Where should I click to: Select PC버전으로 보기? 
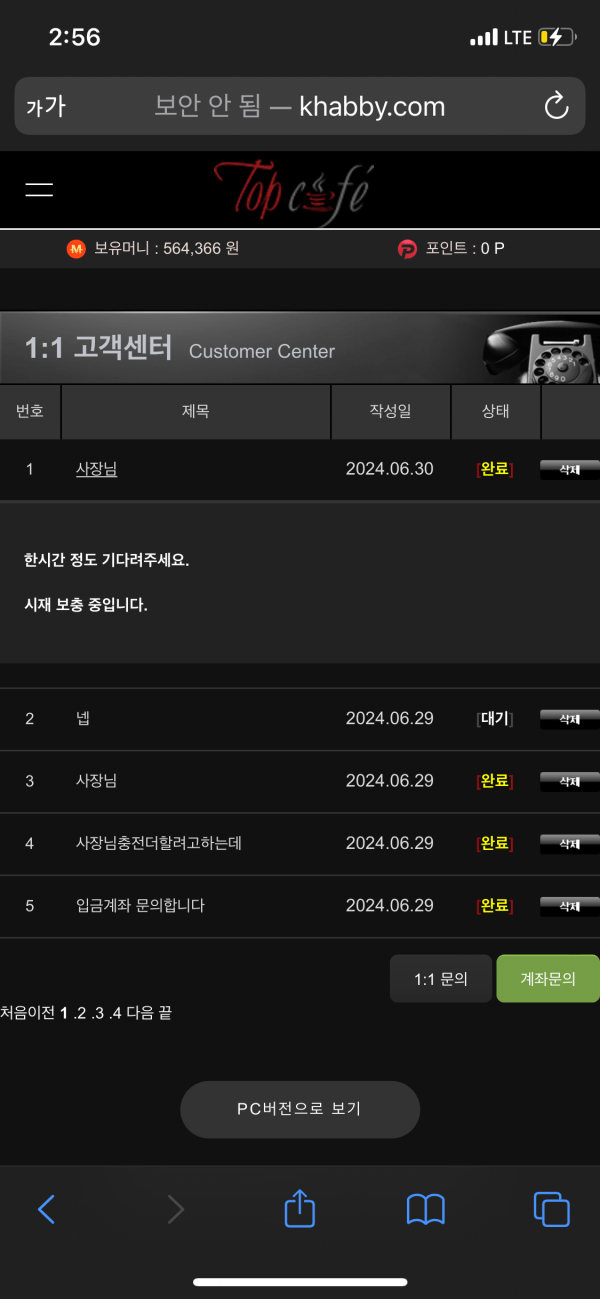(299, 1109)
